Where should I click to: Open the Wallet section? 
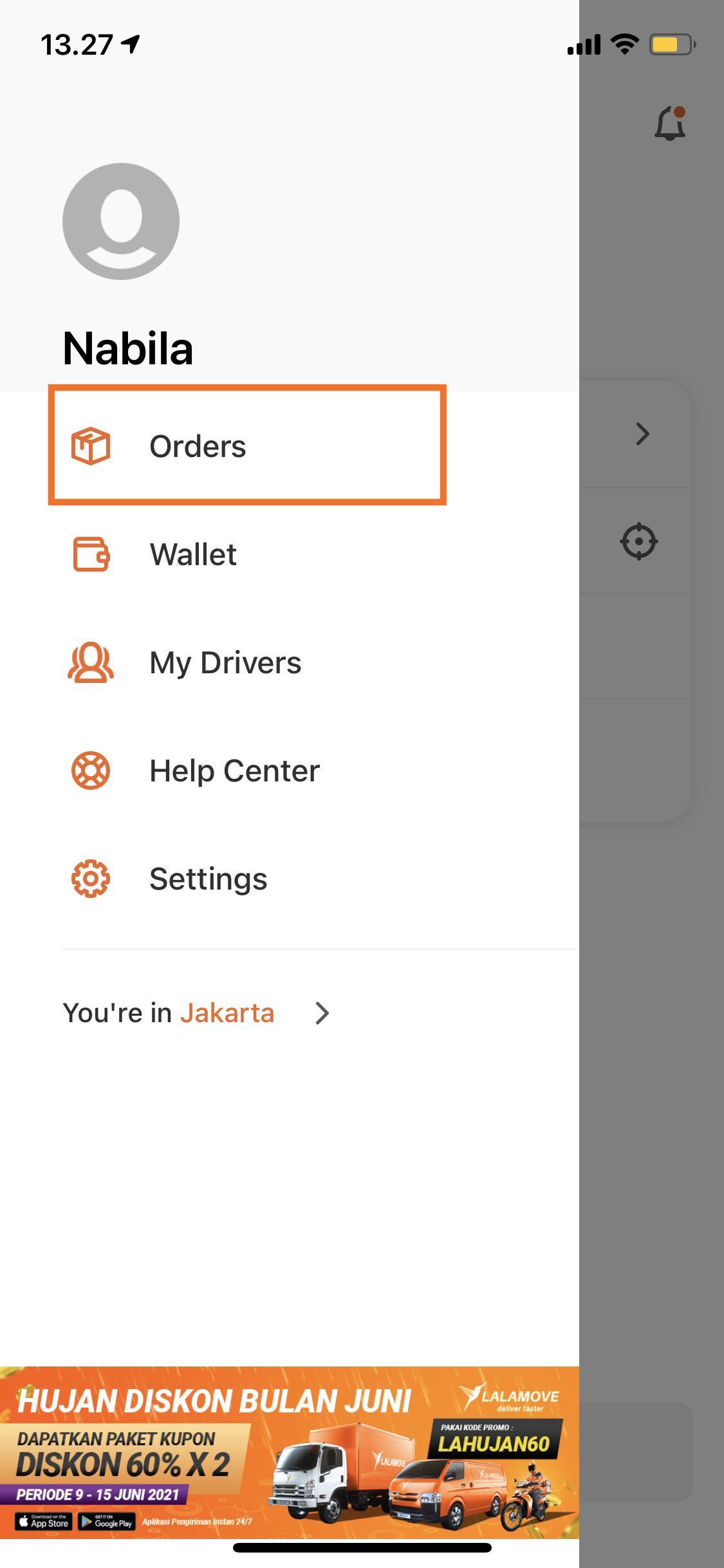point(192,554)
